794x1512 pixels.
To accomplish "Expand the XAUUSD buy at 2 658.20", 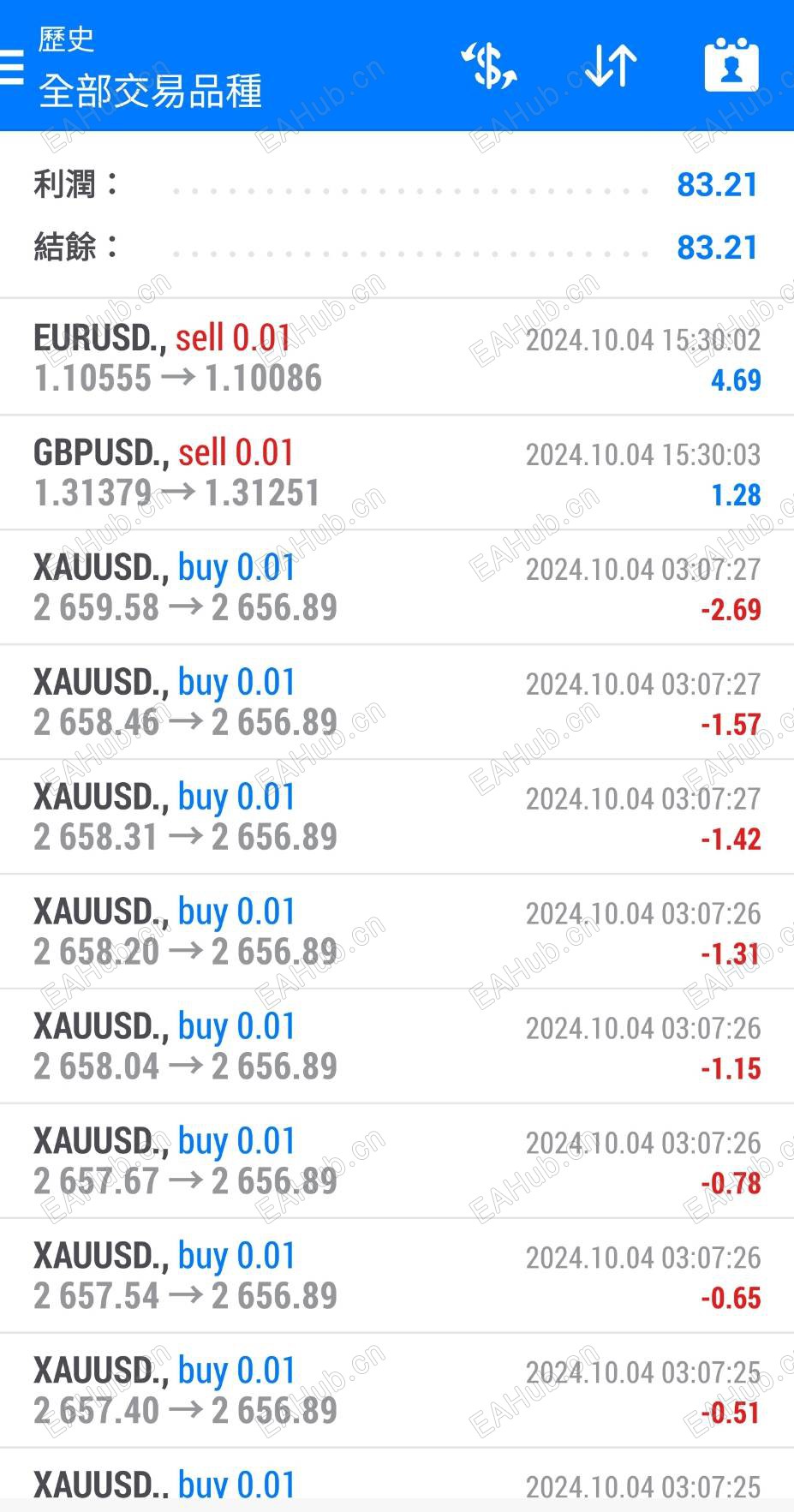I will 397,932.
